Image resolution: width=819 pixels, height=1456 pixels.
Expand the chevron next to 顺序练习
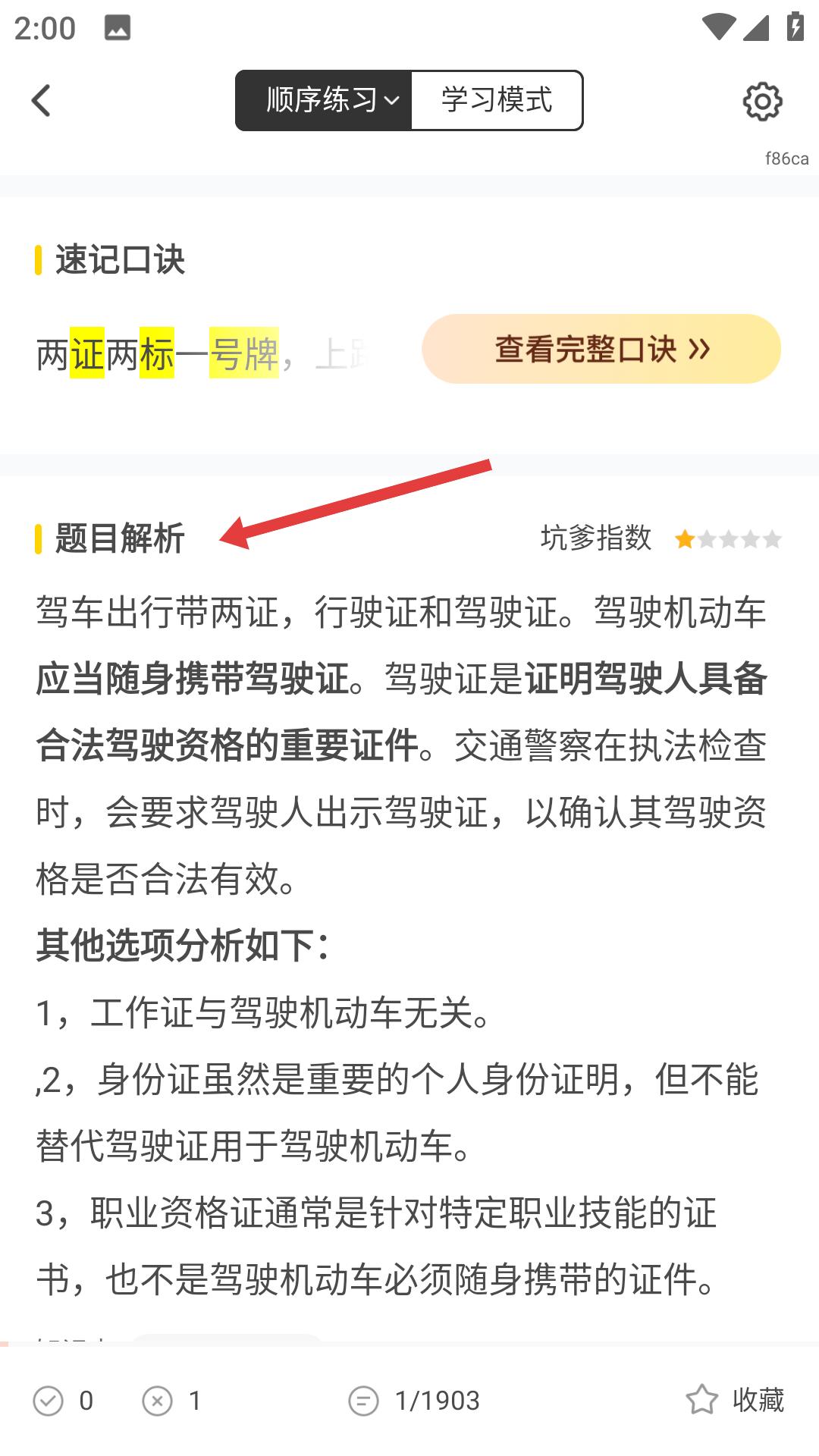(x=391, y=102)
